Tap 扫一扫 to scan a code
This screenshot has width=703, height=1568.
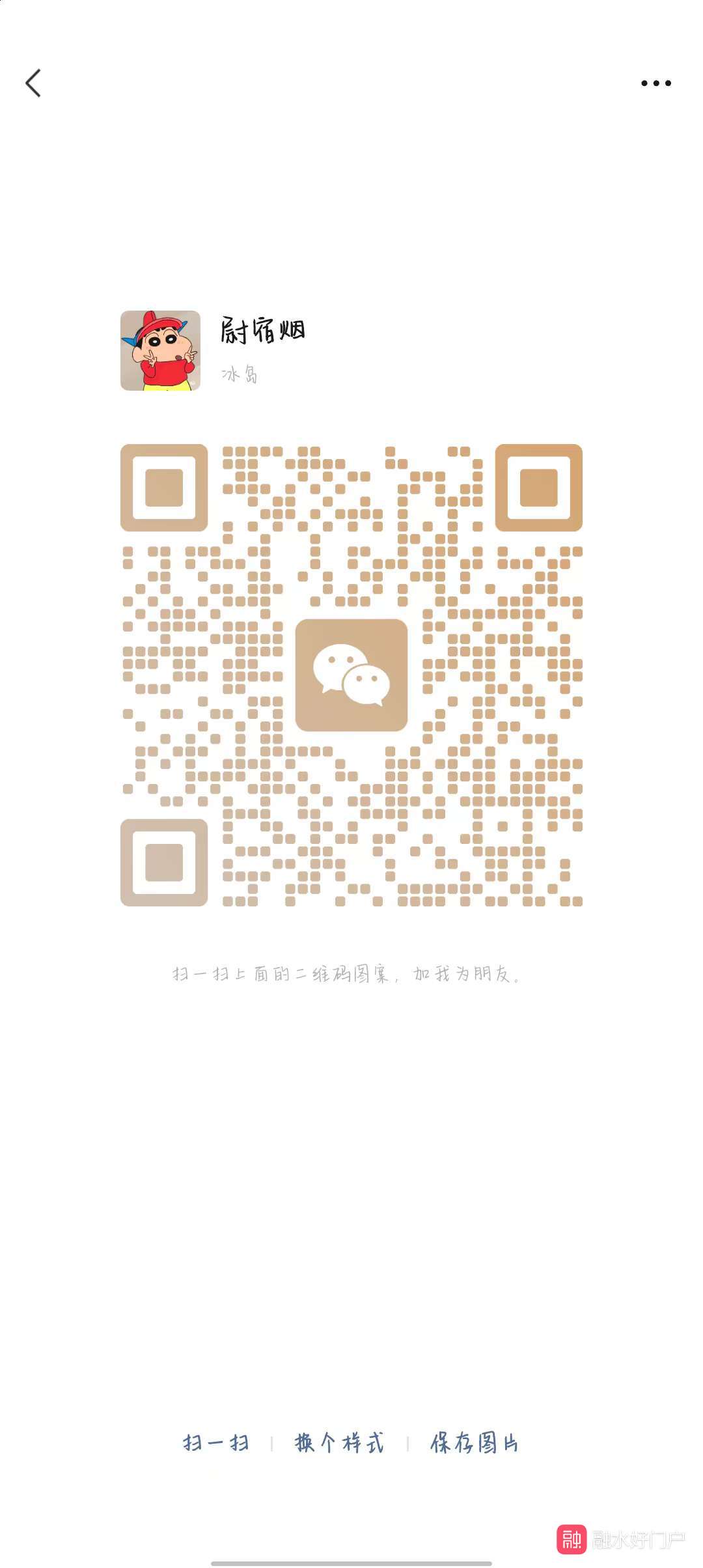point(216,1443)
